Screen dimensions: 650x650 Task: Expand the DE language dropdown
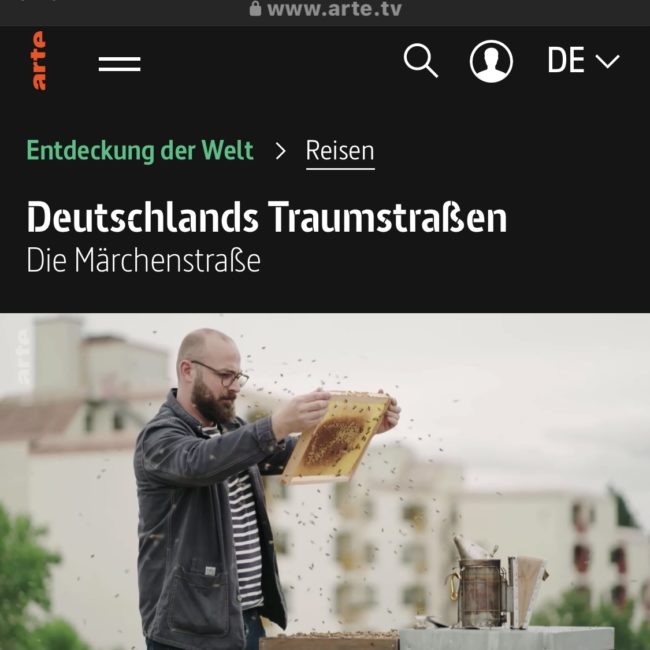pos(583,61)
